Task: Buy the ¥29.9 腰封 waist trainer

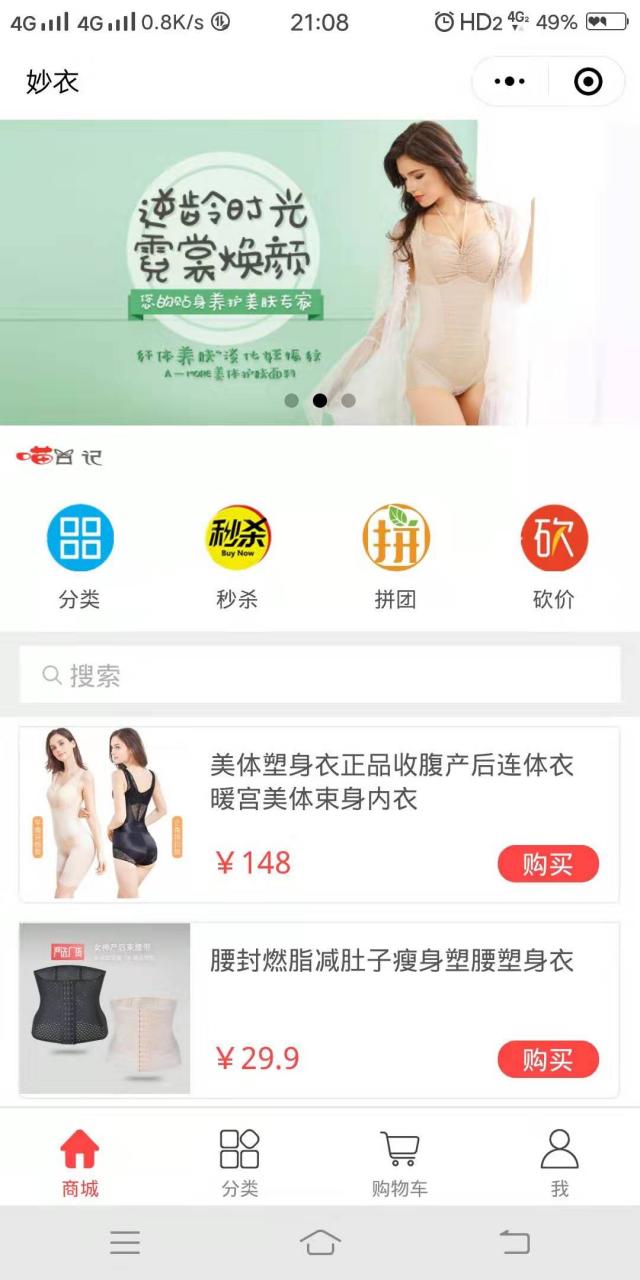Action: click(x=548, y=1059)
